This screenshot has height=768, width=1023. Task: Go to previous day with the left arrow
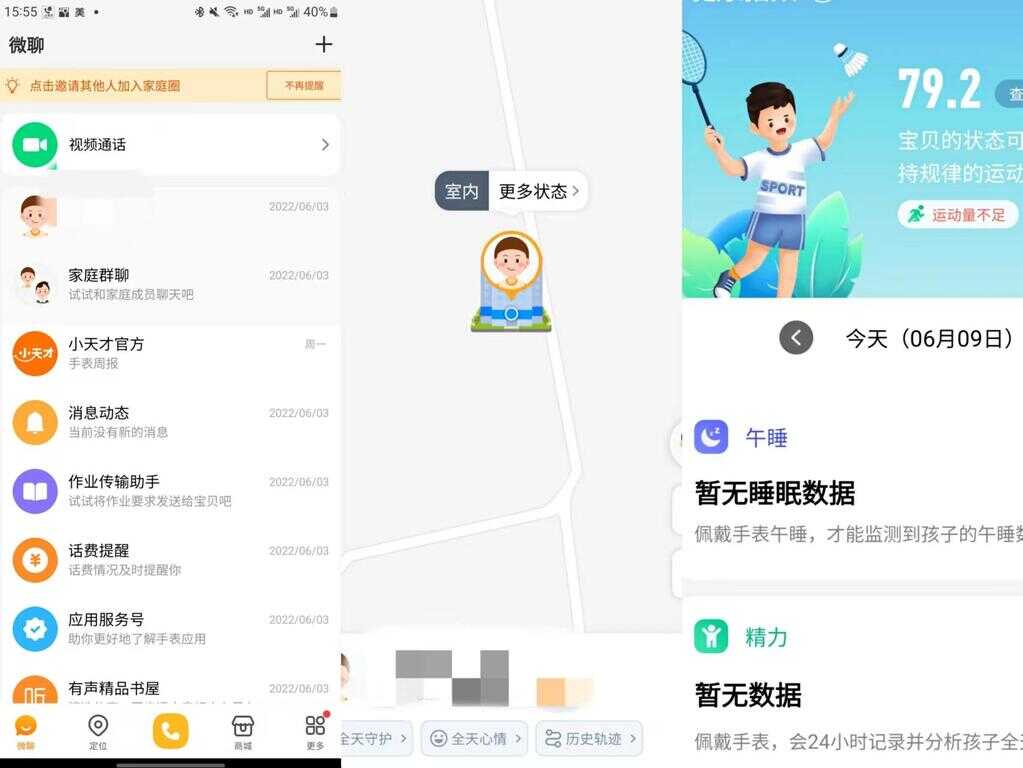(x=796, y=338)
